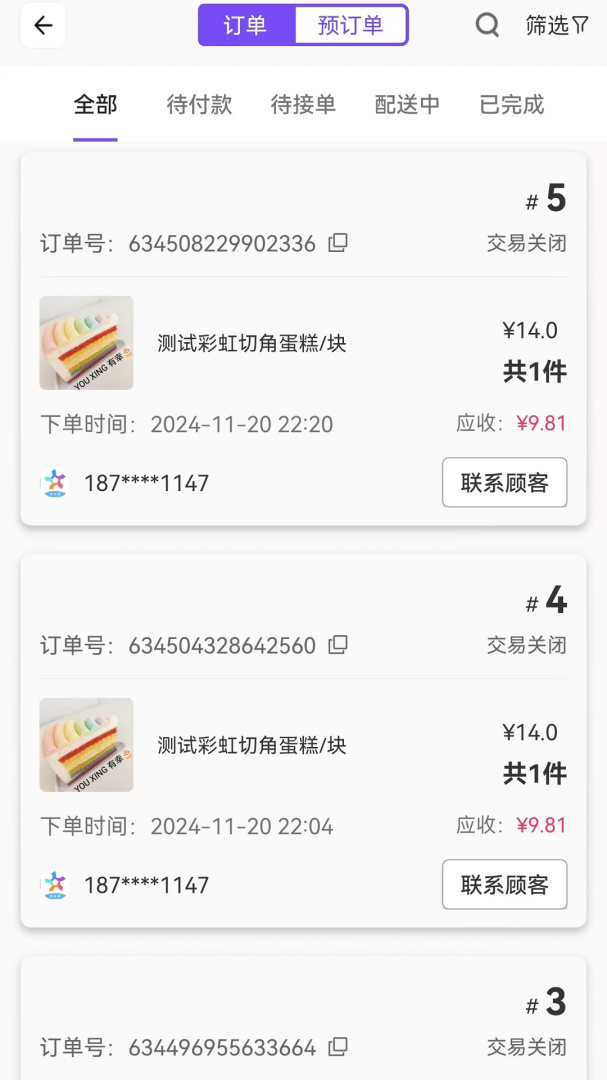
Task: Switch to the 预订单 segment
Action: 351,26
